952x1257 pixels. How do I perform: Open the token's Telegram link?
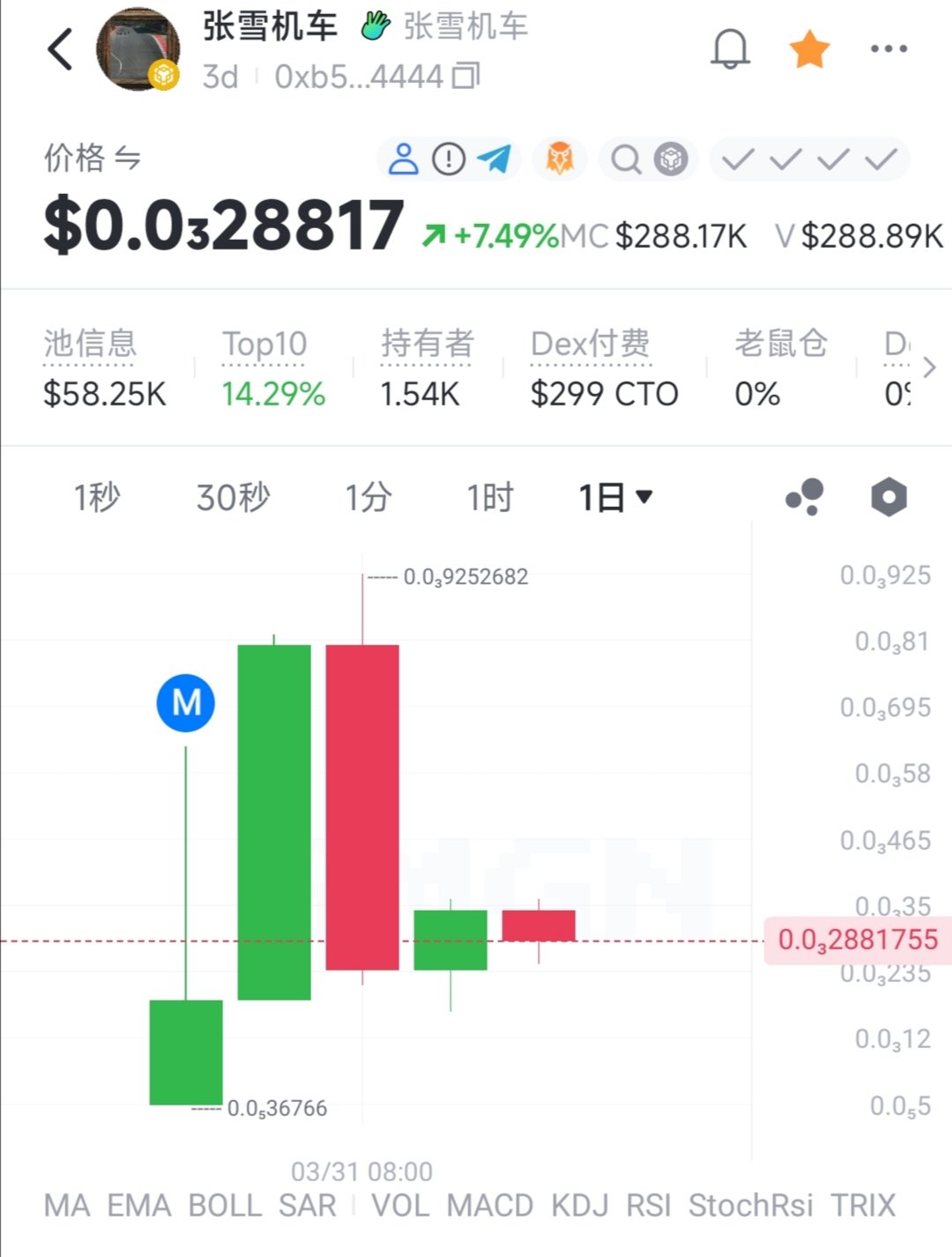[x=495, y=160]
